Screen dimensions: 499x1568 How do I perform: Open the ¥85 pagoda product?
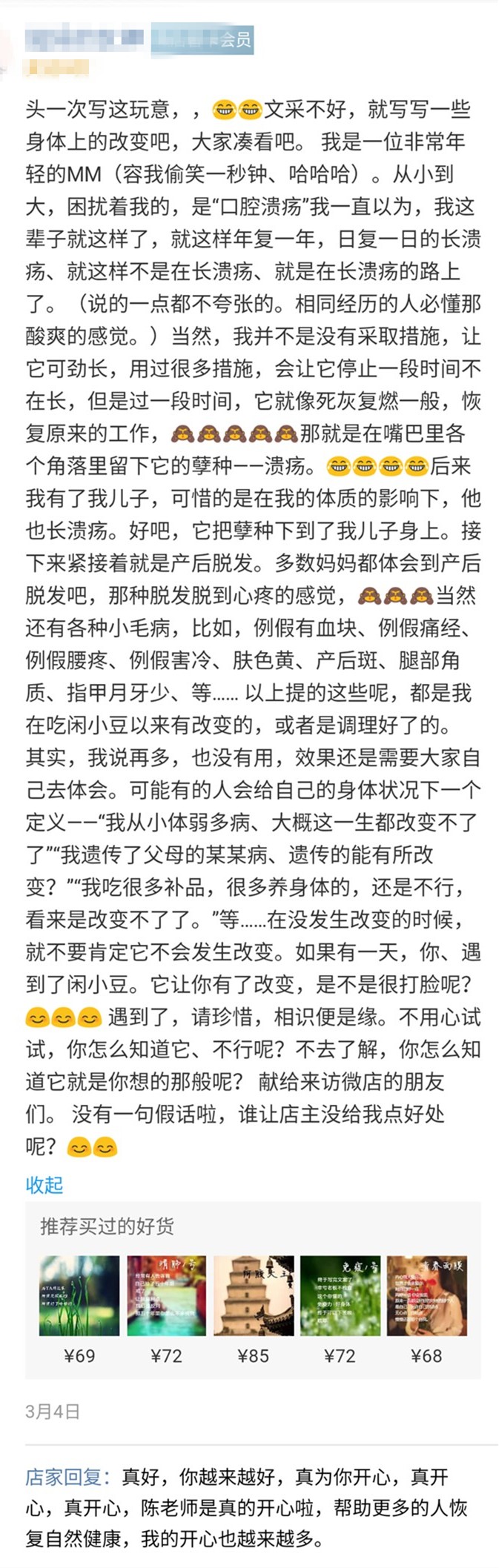[253, 1295]
